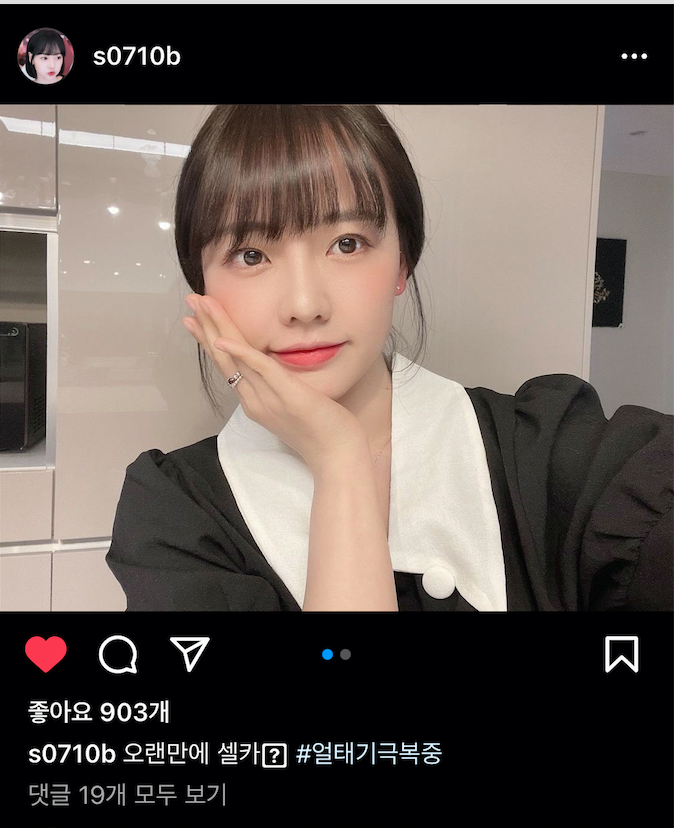This screenshot has height=828, width=674.
Task: Open s0710b's profile picture
Action: (46, 56)
